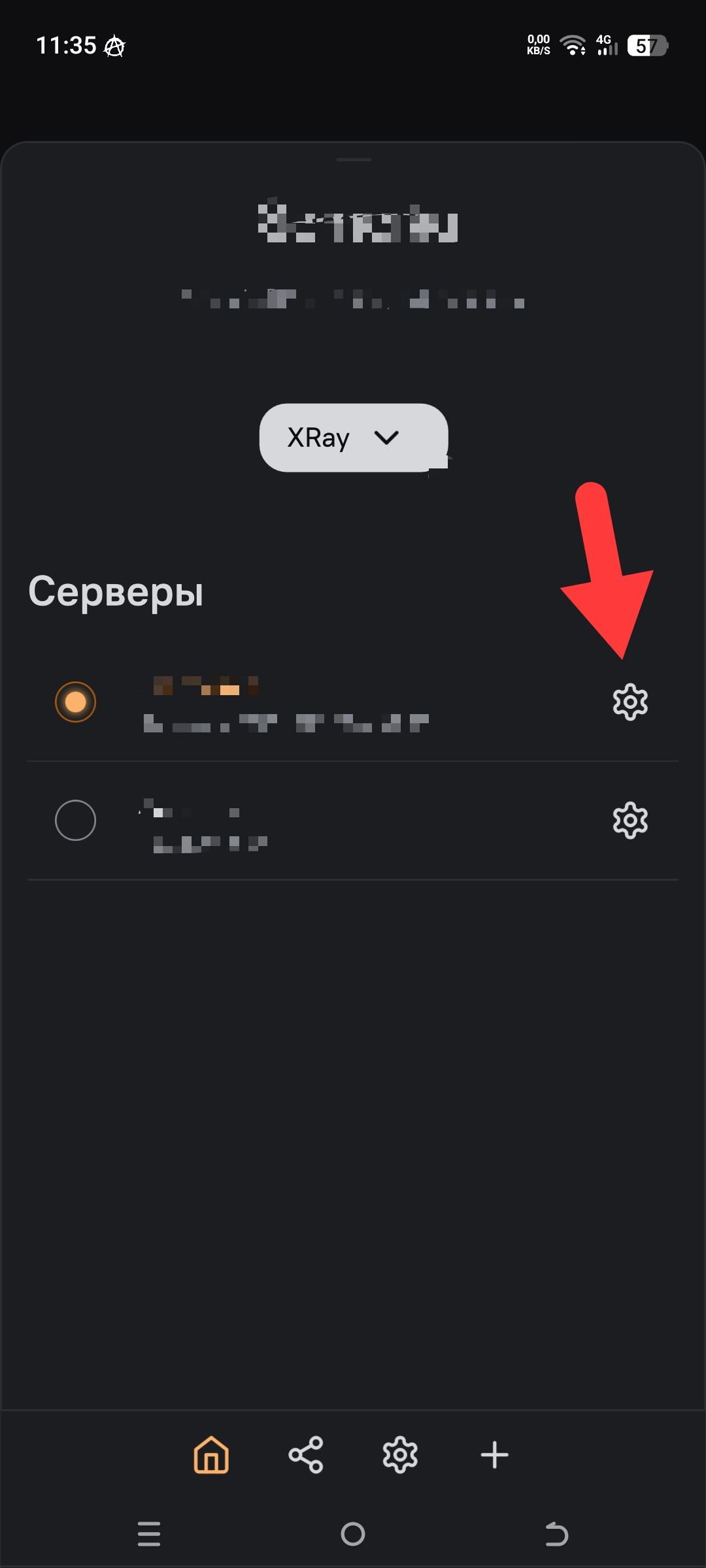Open app settings from the bottom bar
The image size is (706, 1568).
tap(400, 1455)
